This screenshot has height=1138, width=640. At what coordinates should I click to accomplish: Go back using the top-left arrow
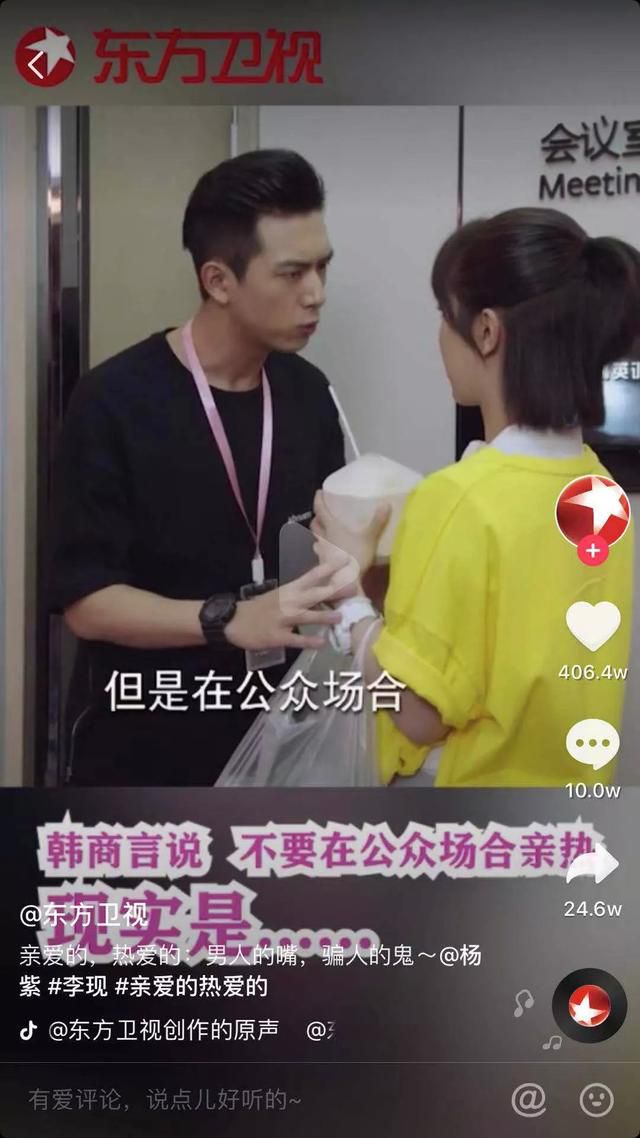tap(36, 64)
